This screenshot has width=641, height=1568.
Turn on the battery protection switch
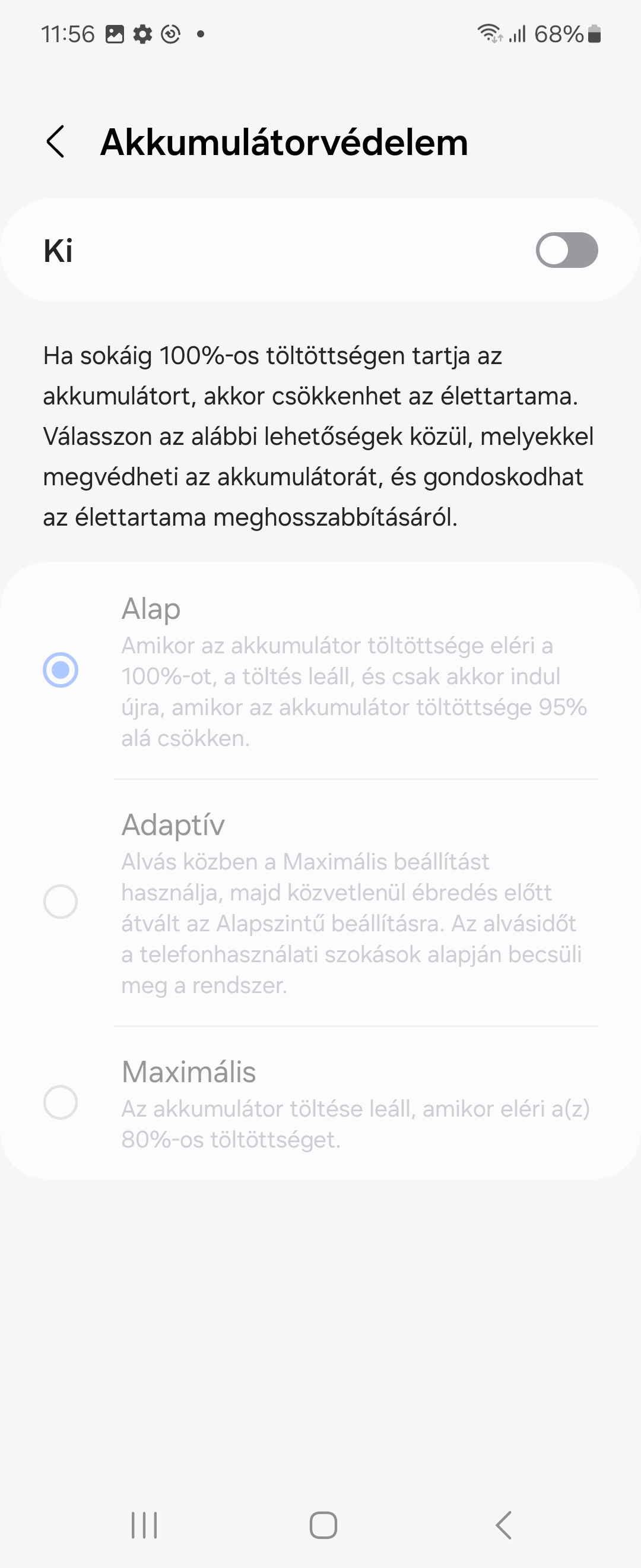click(x=566, y=250)
